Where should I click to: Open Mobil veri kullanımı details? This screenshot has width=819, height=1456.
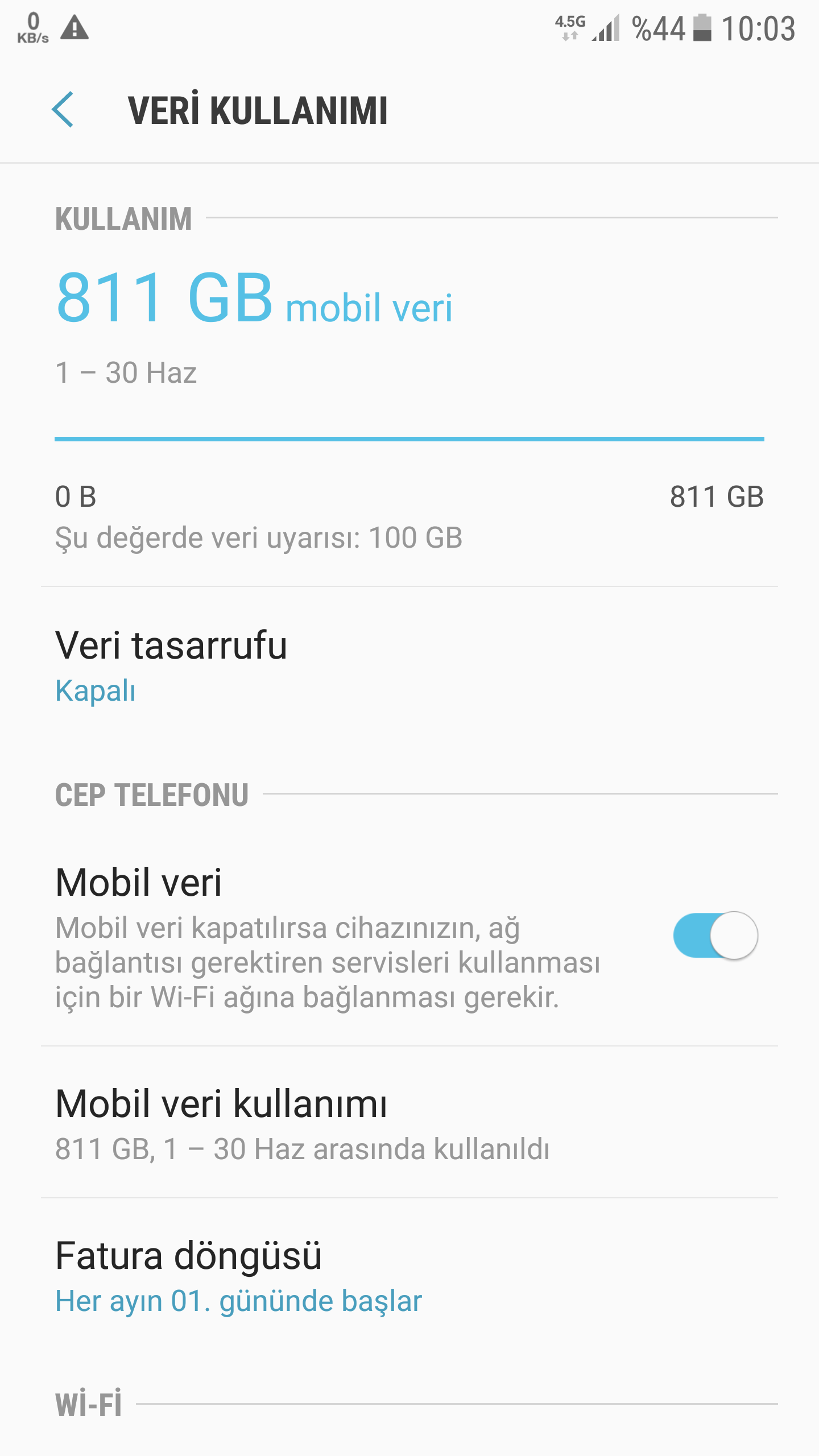point(409,1123)
